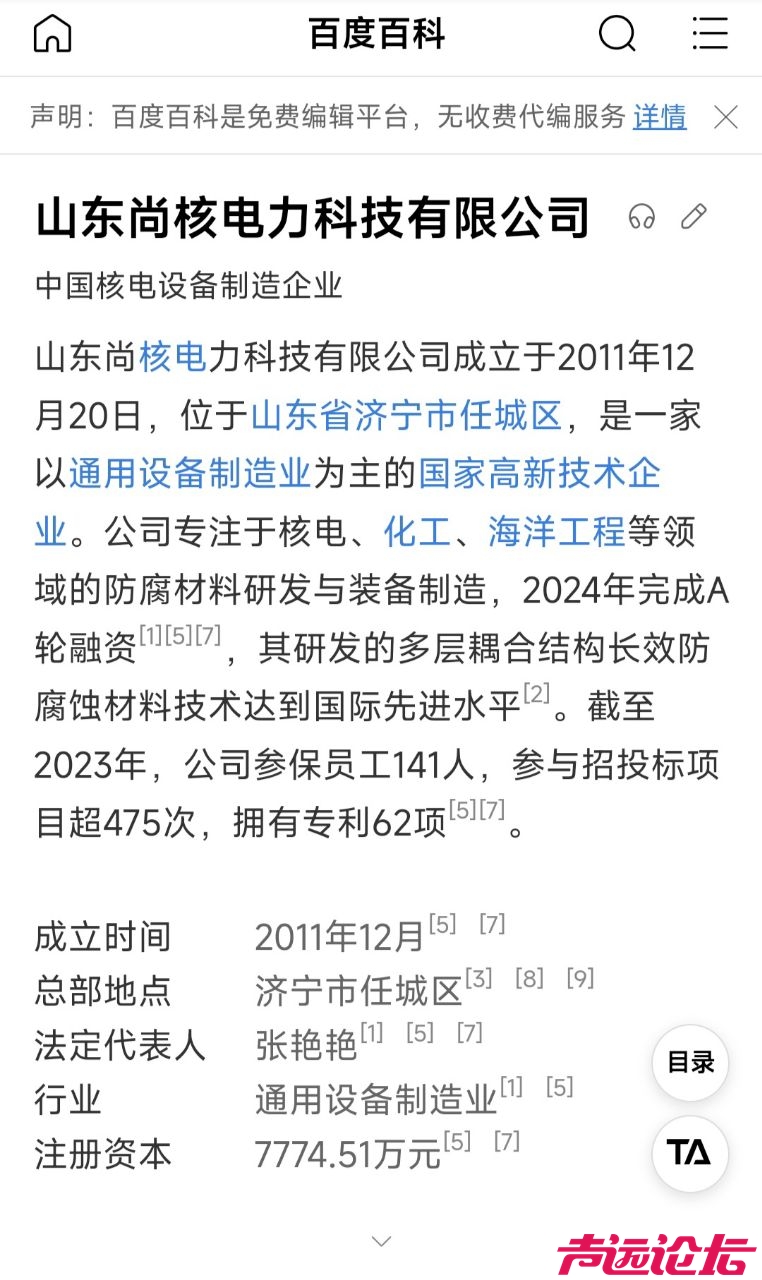The height and width of the screenshot is (1280, 762).
Task: Open the 通用设备制造业 link in summary
Action: click(x=190, y=473)
